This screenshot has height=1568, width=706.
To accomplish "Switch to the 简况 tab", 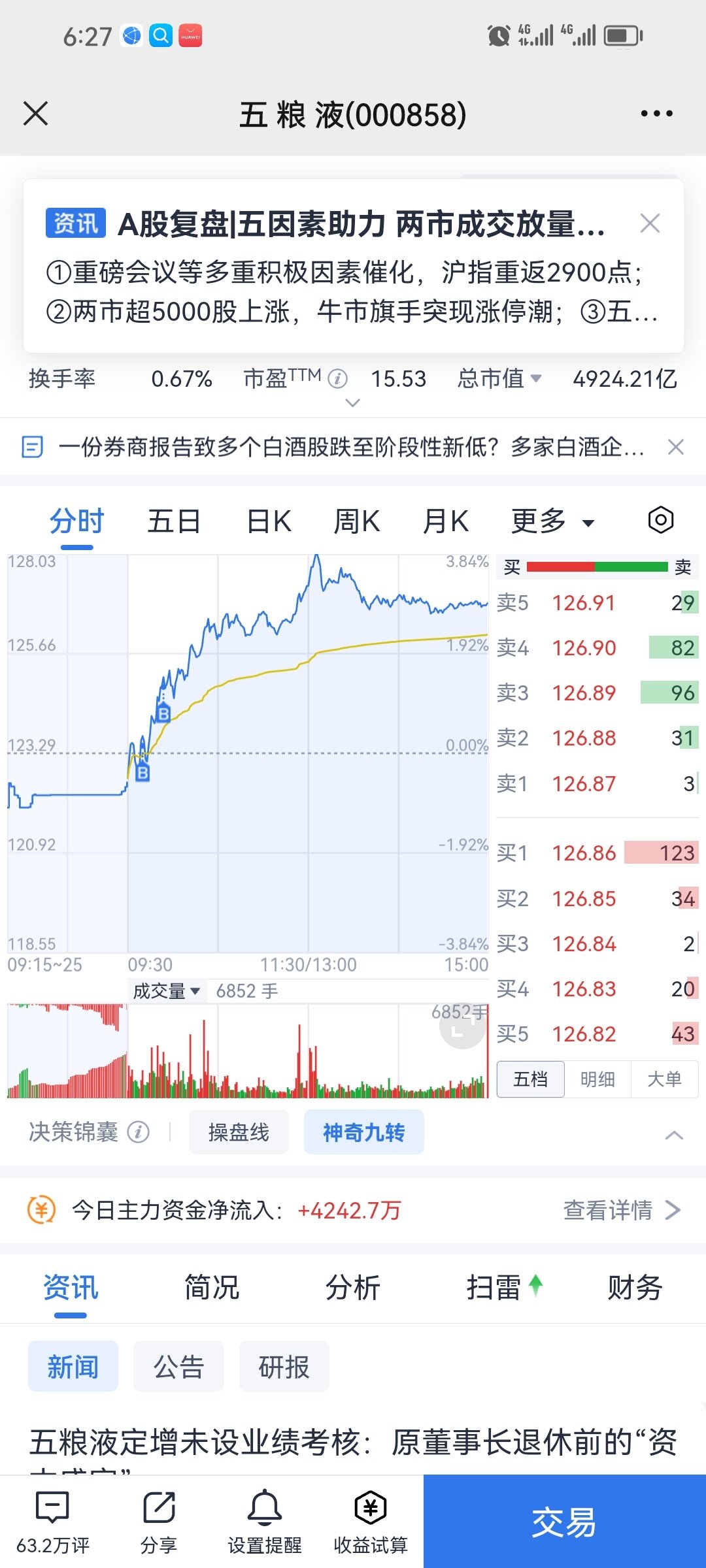I will click(212, 1288).
